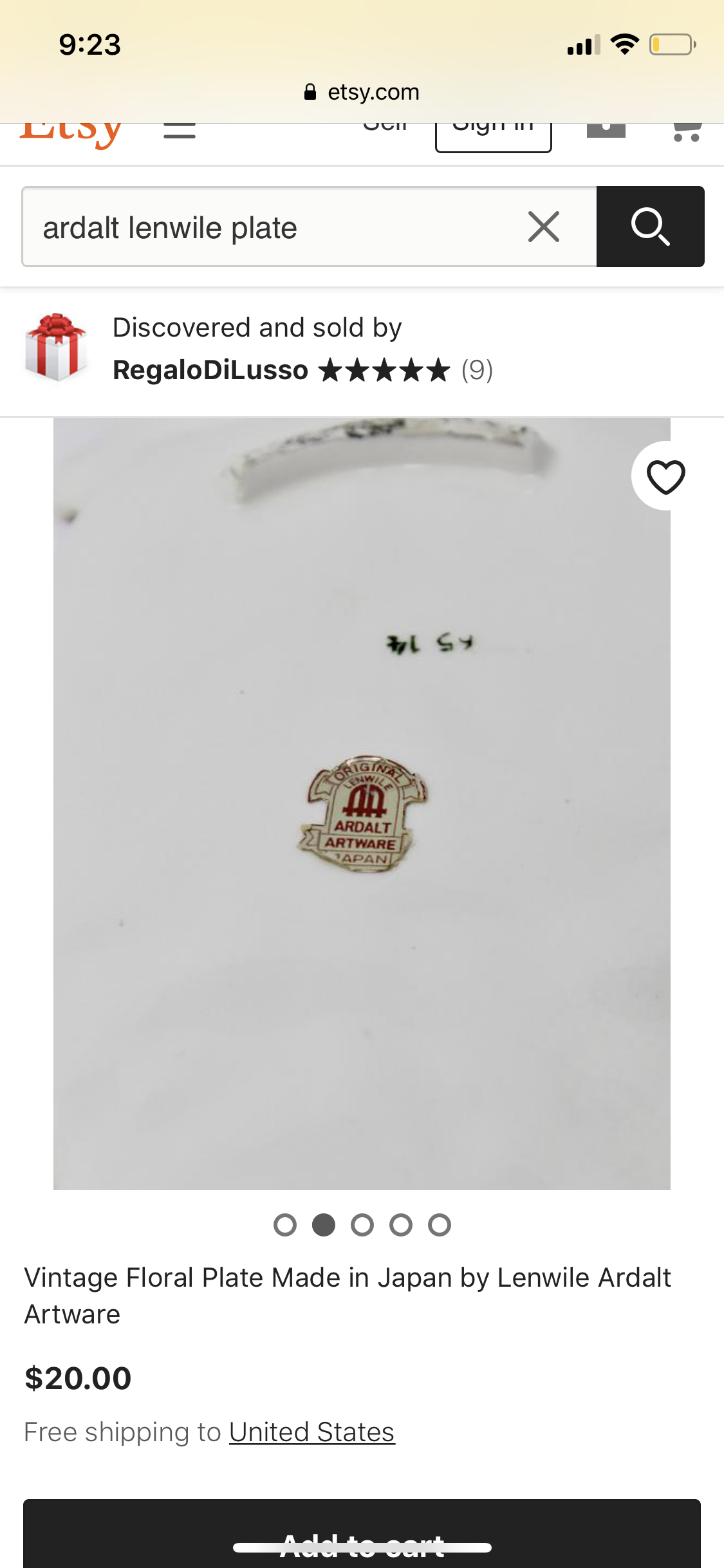
Task: Open the hamburger menu next to Etsy logo
Action: (179, 129)
